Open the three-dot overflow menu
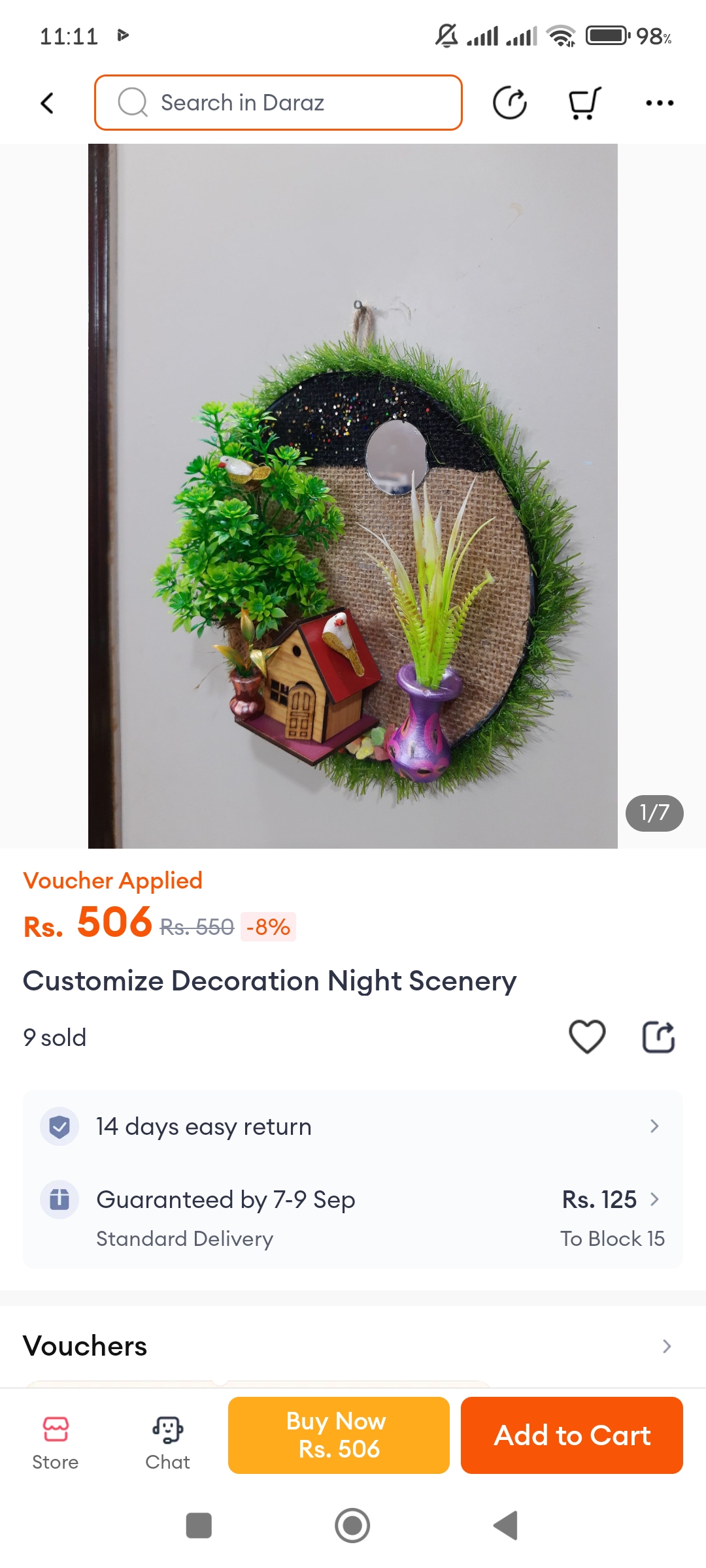Image resolution: width=706 pixels, height=1568 pixels. 659,103
